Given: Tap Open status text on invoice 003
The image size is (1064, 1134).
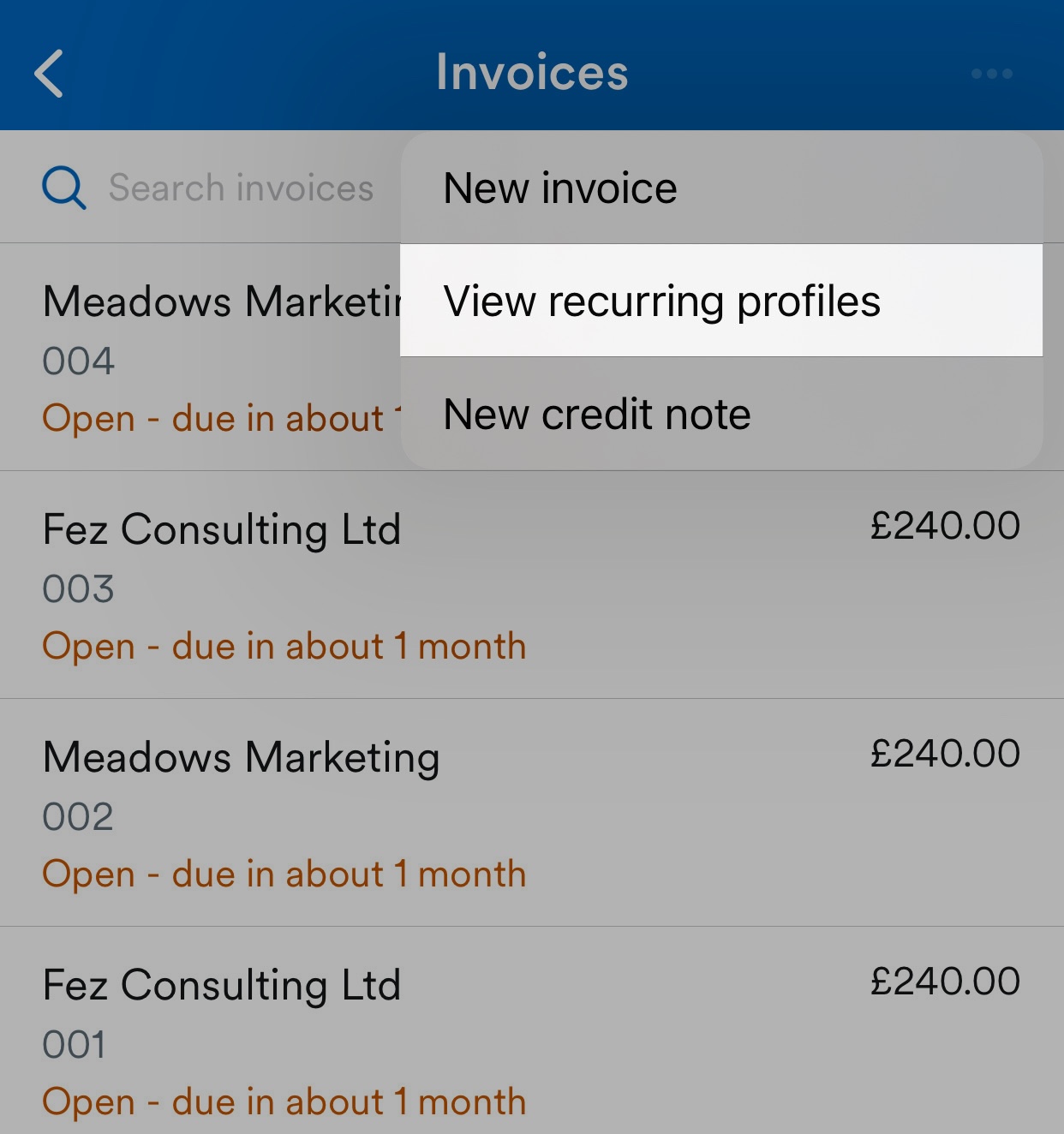Looking at the screenshot, I should coord(284,645).
